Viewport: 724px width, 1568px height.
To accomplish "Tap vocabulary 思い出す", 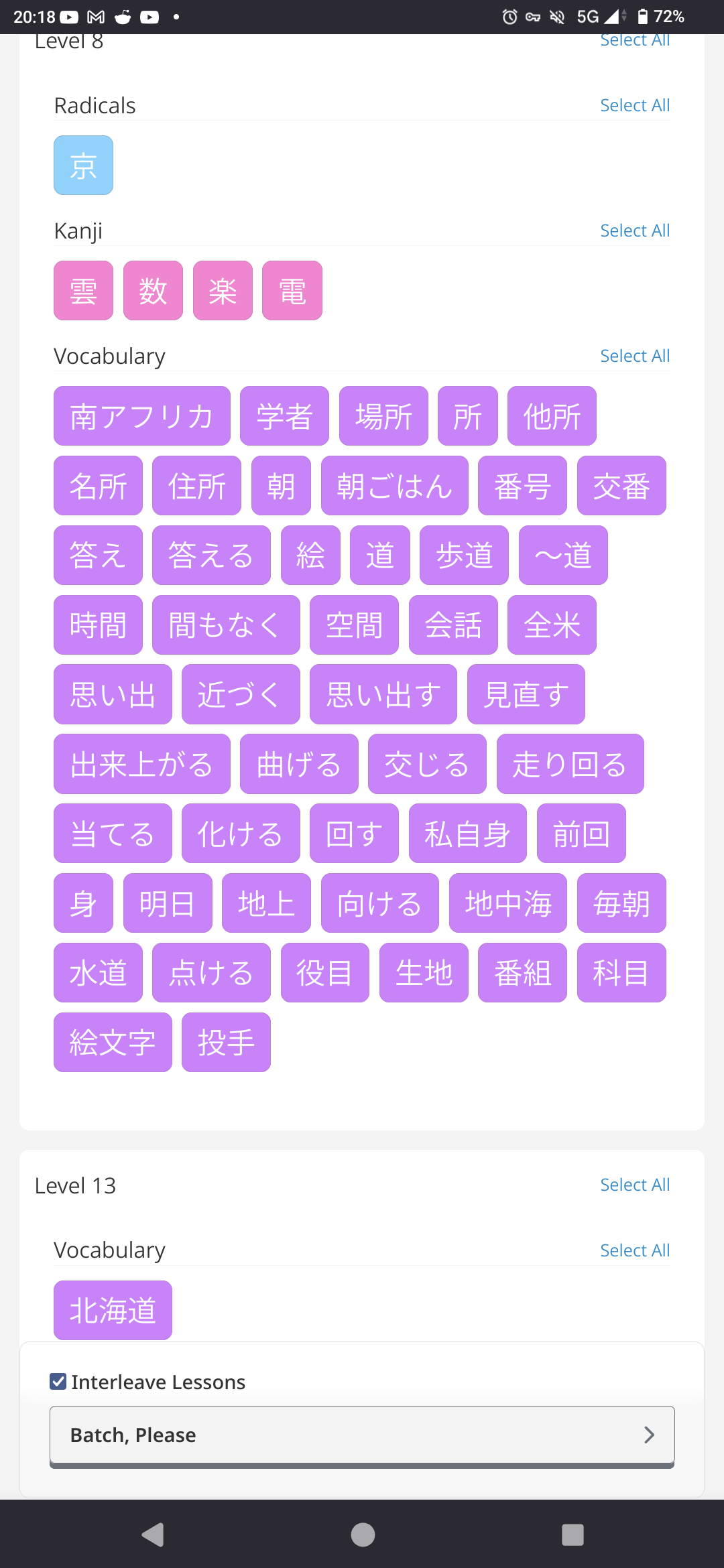I will click(383, 695).
